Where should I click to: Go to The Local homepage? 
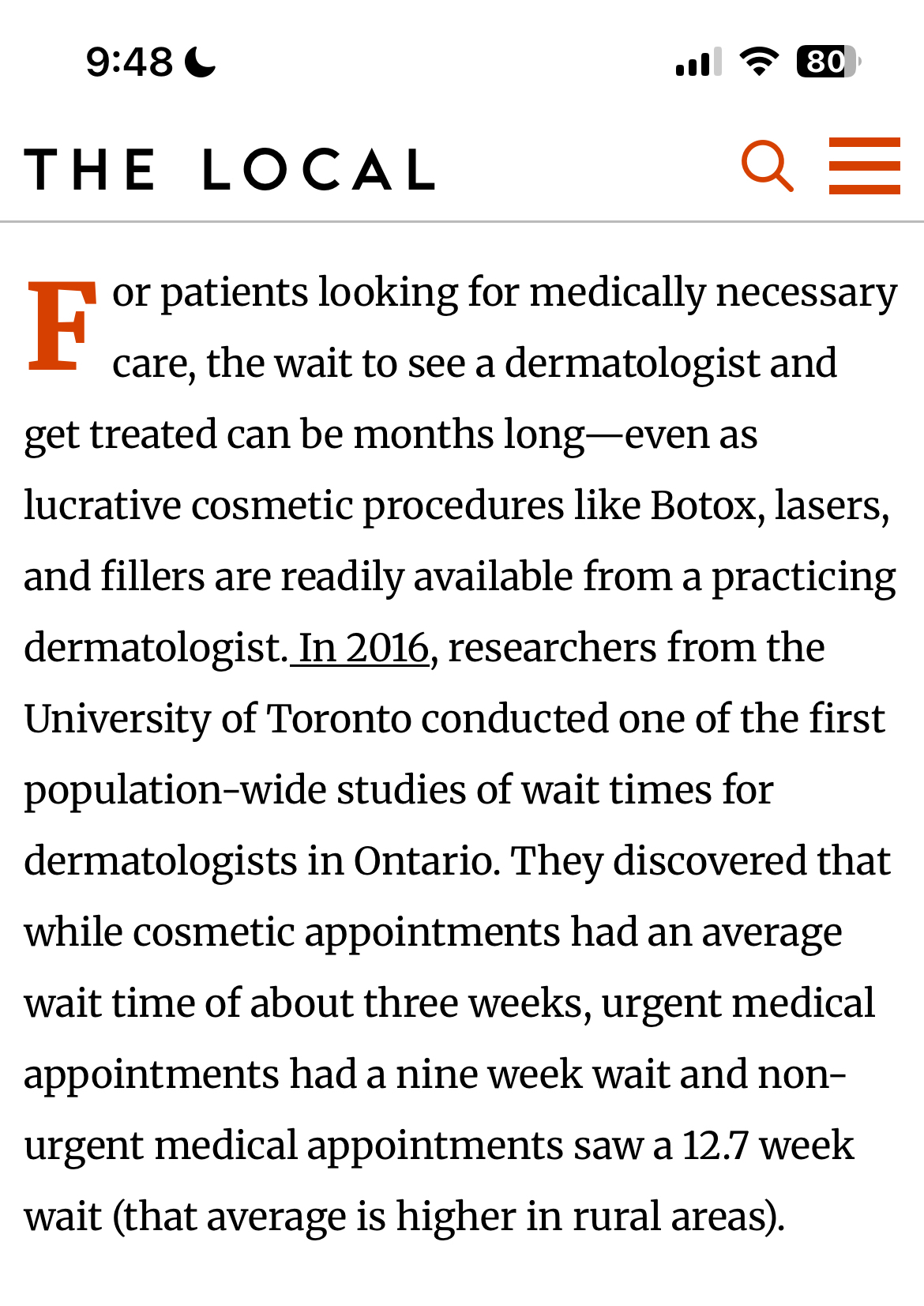click(230, 169)
